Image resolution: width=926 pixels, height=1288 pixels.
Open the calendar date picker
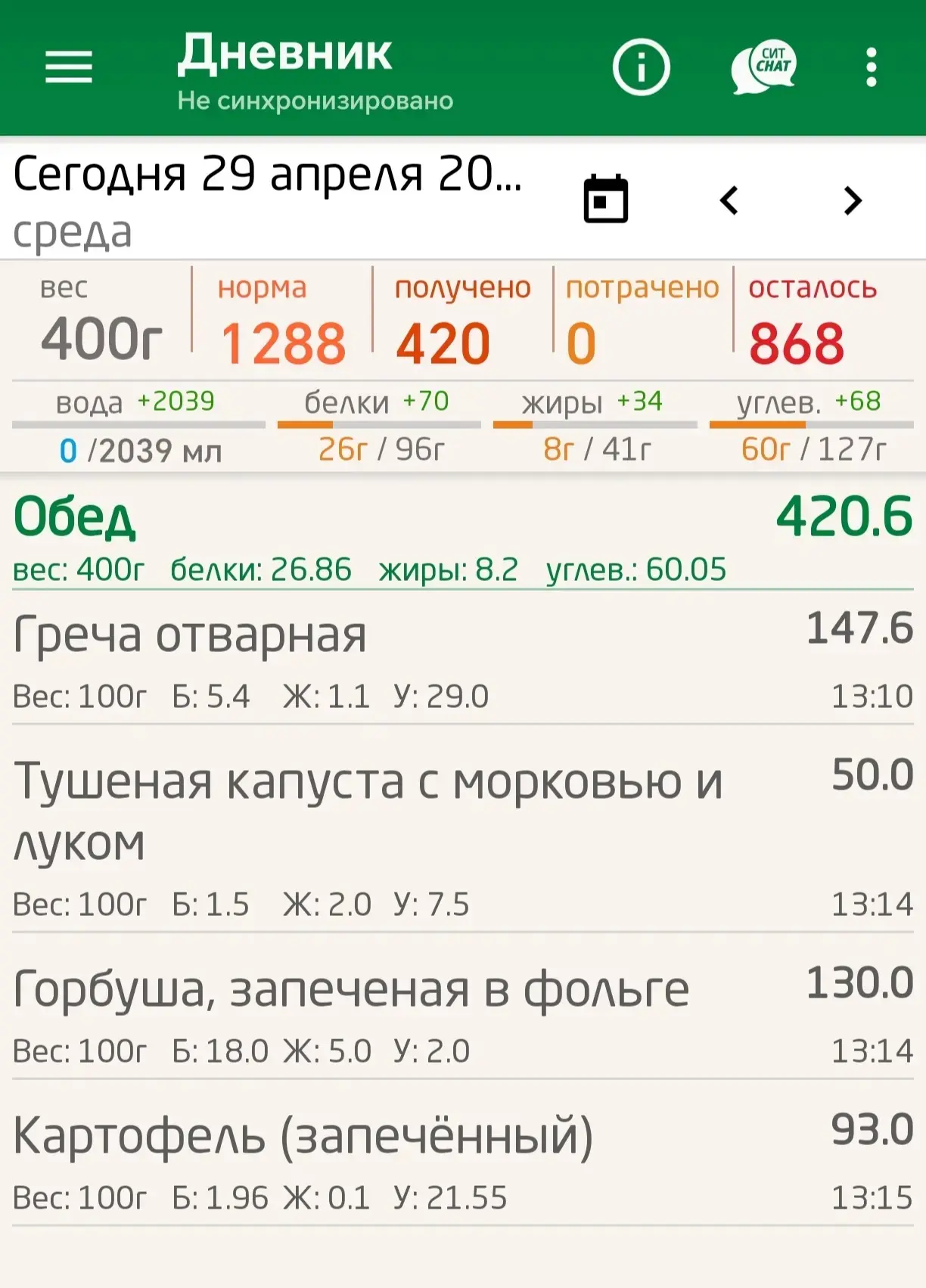point(605,200)
